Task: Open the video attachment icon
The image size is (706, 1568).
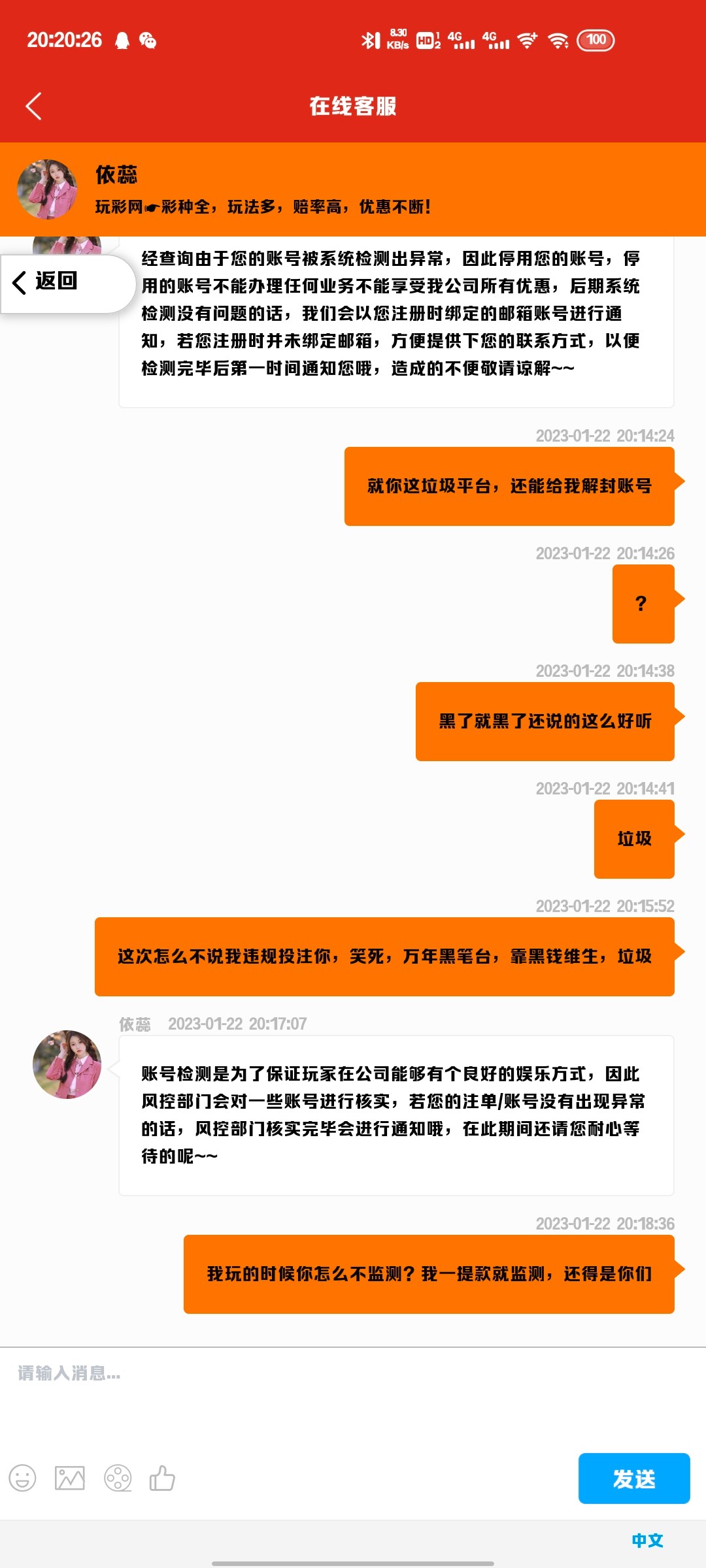Action: [x=118, y=1478]
